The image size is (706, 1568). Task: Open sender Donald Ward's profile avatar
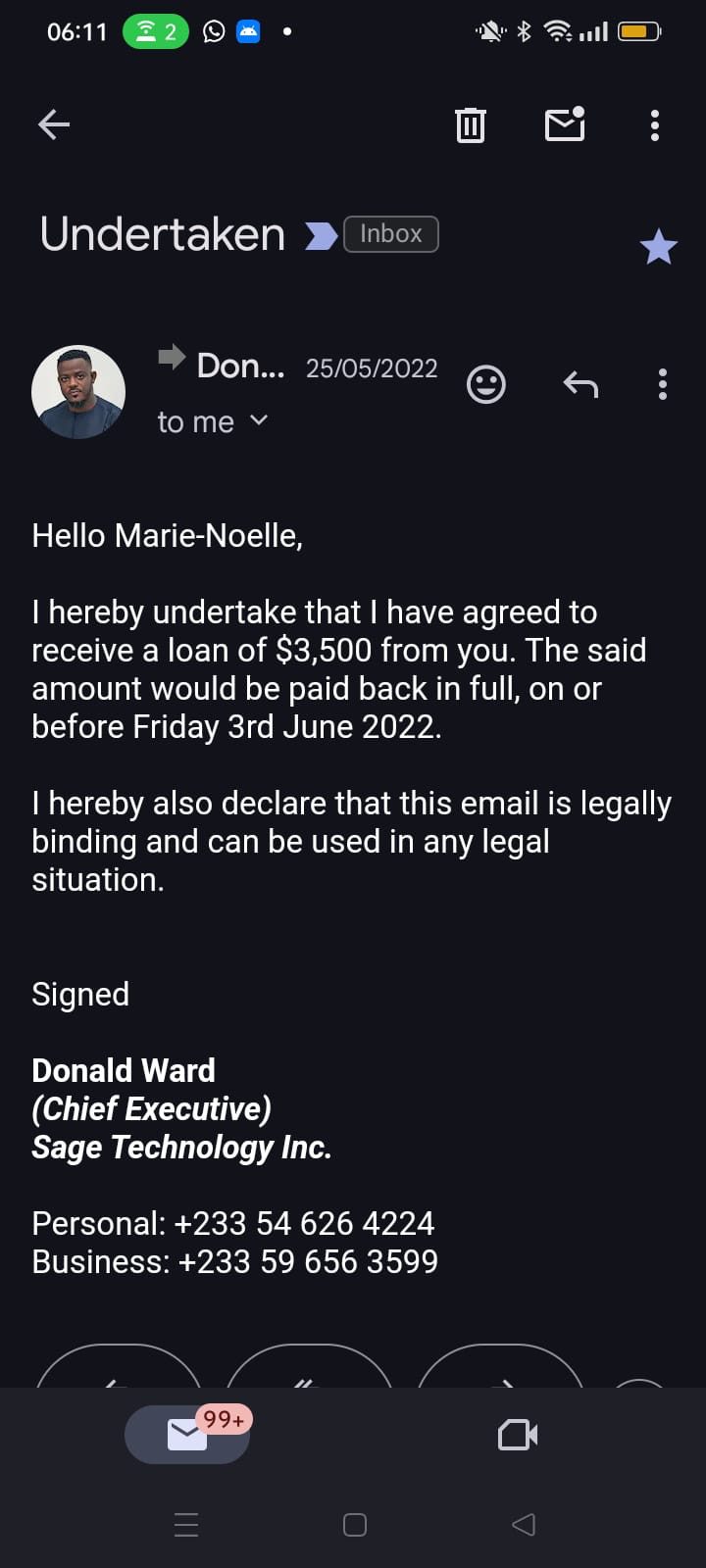coord(78,391)
